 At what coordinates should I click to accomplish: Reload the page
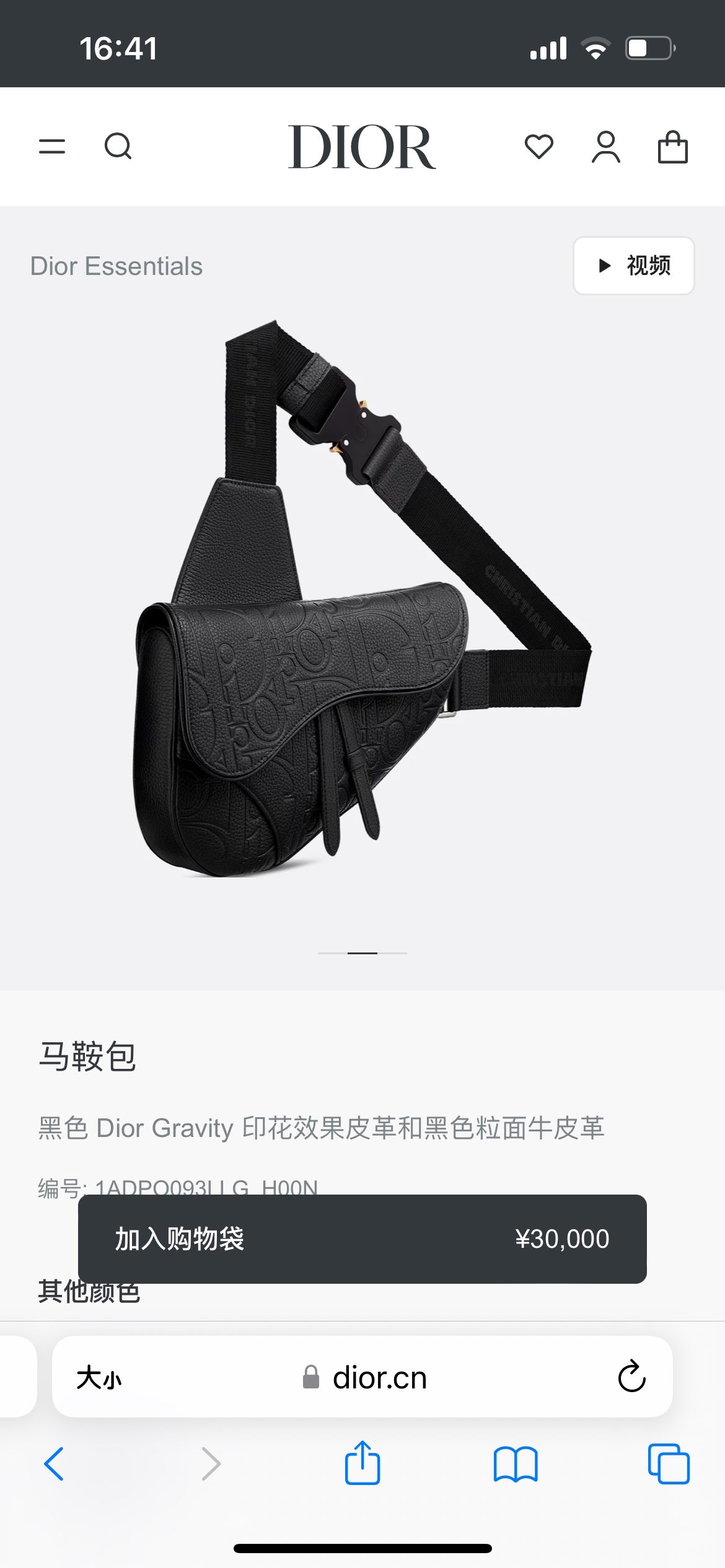[631, 1377]
